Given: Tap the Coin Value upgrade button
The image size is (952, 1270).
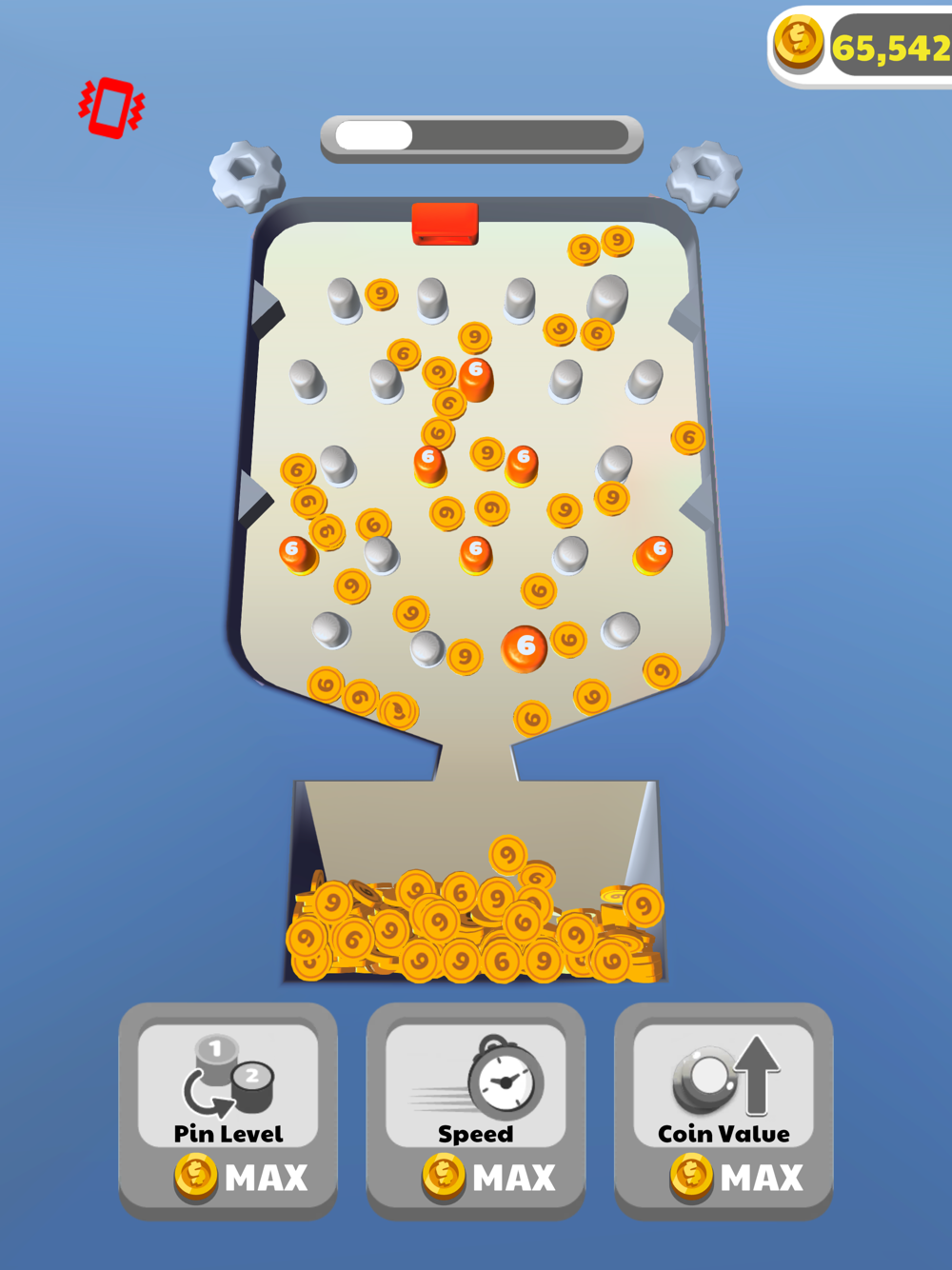Looking at the screenshot, I should 724,1111.
